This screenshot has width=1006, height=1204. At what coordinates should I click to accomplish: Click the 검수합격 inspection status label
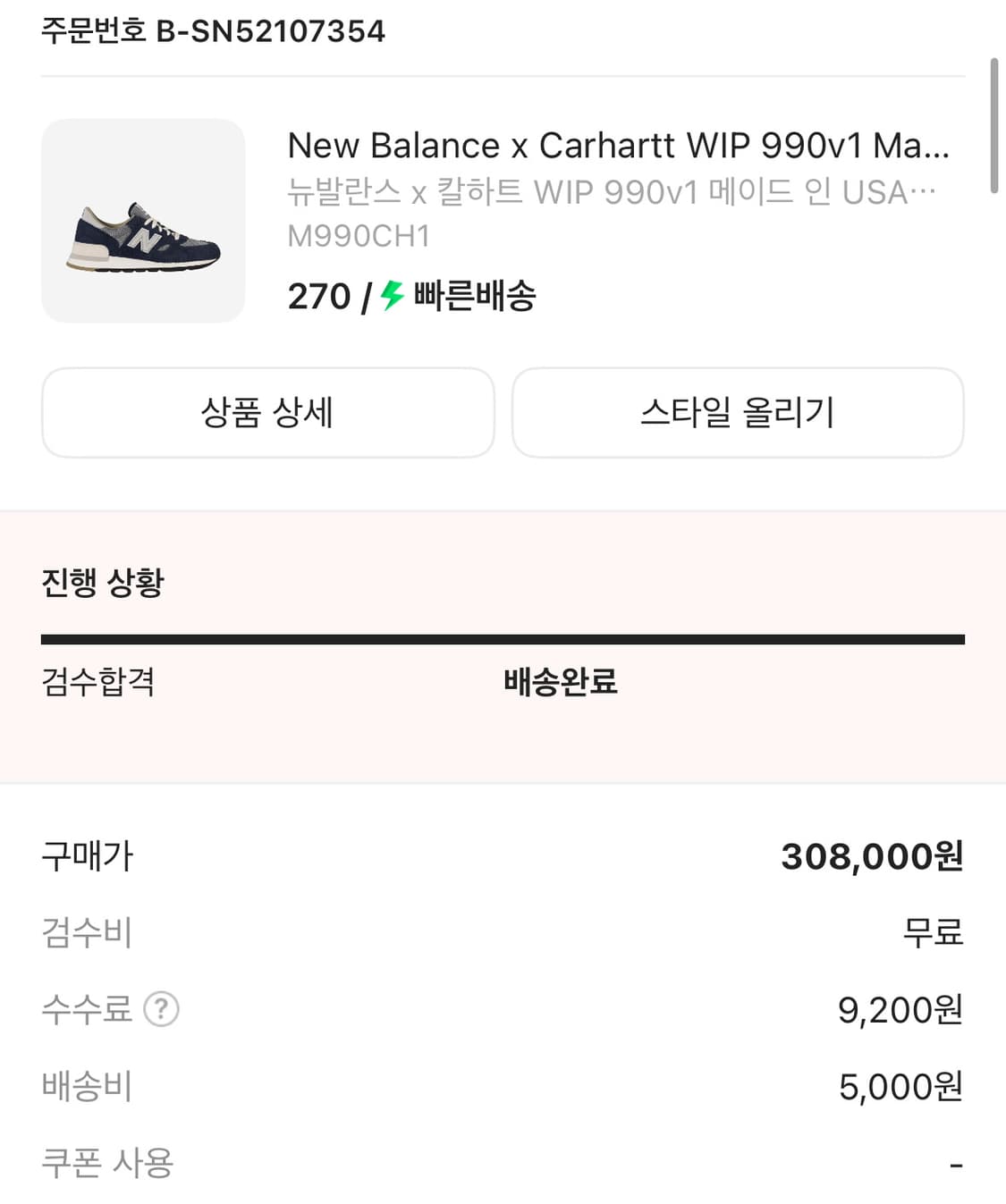(x=99, y=683)
